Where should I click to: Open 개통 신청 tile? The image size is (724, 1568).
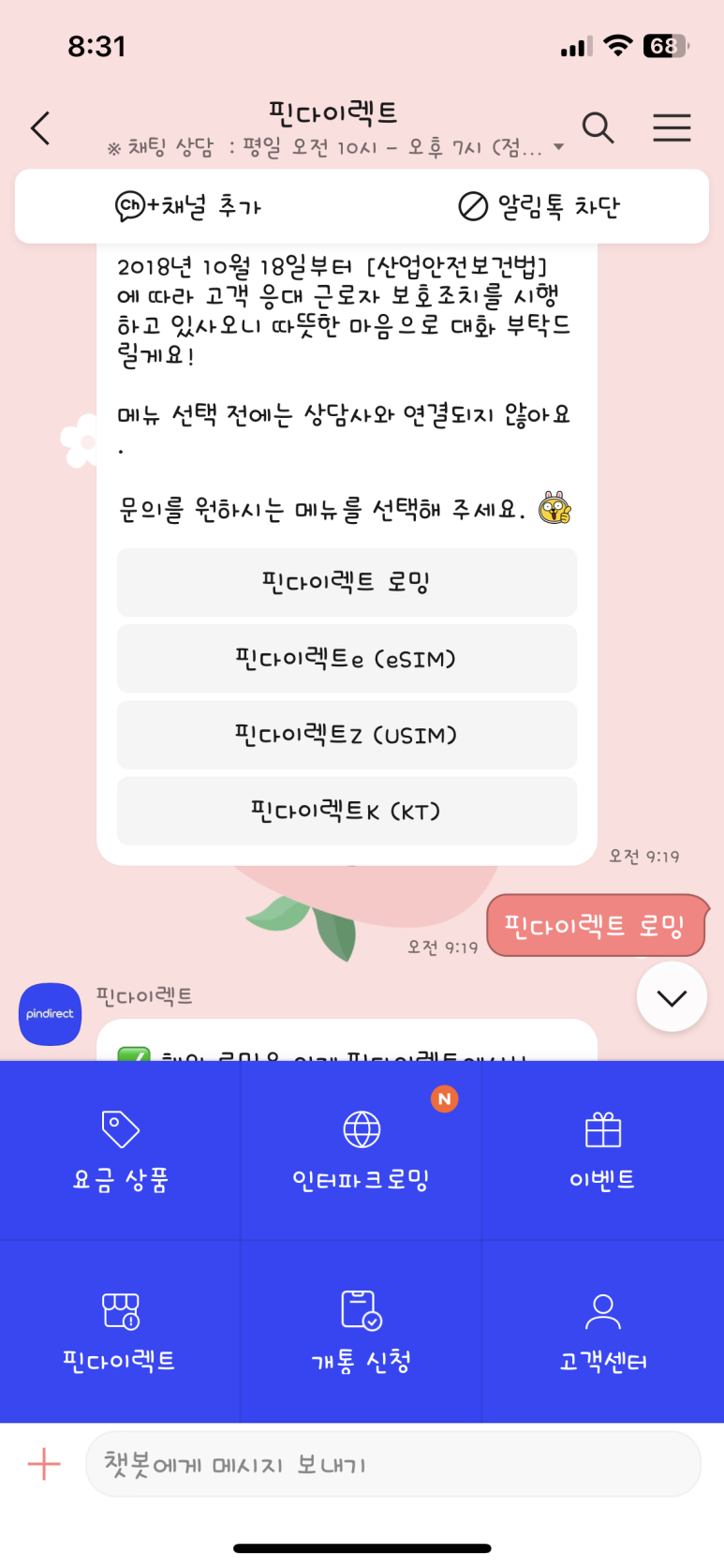click(362, 1332)
